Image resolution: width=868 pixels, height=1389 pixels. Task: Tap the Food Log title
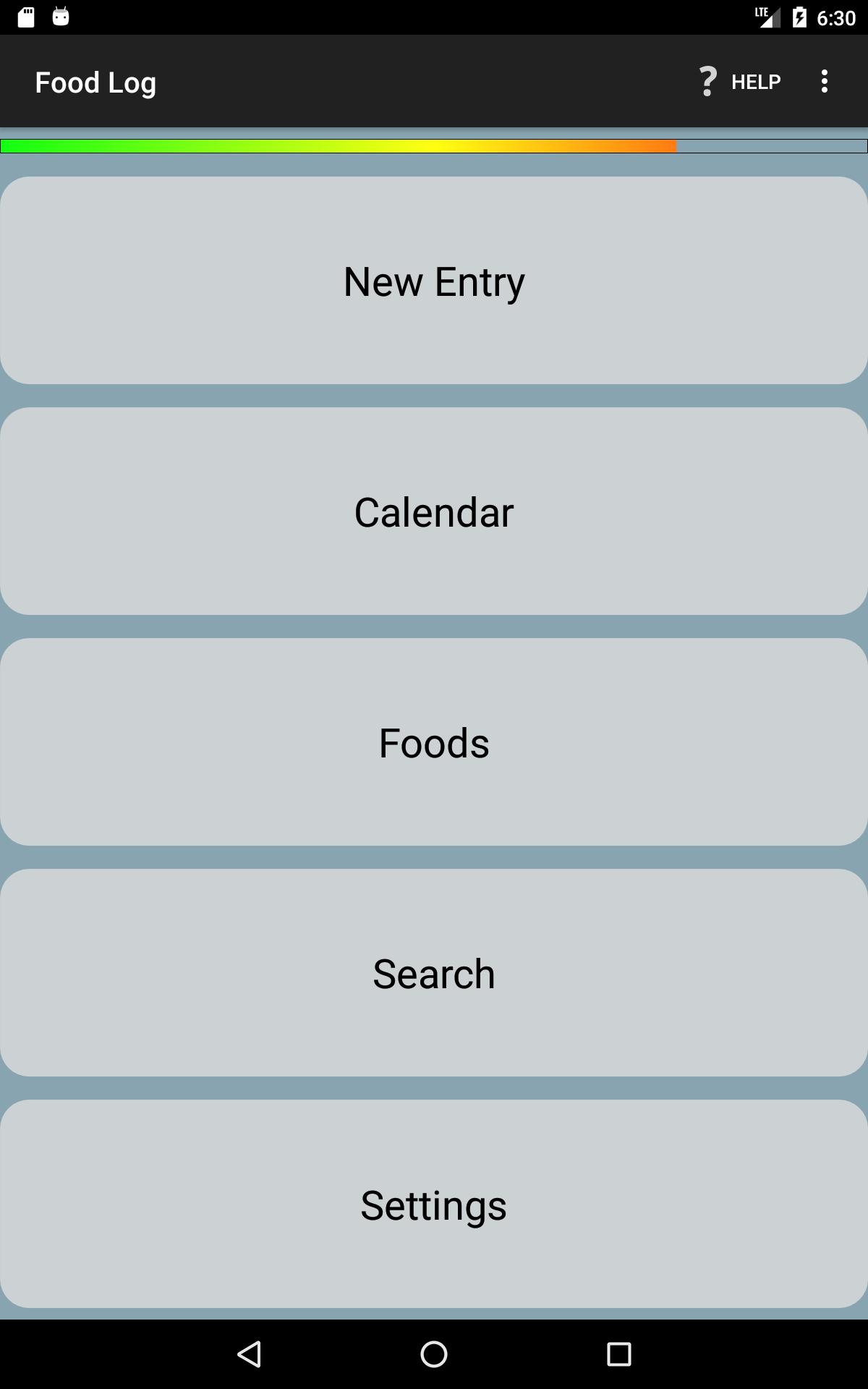95,81
